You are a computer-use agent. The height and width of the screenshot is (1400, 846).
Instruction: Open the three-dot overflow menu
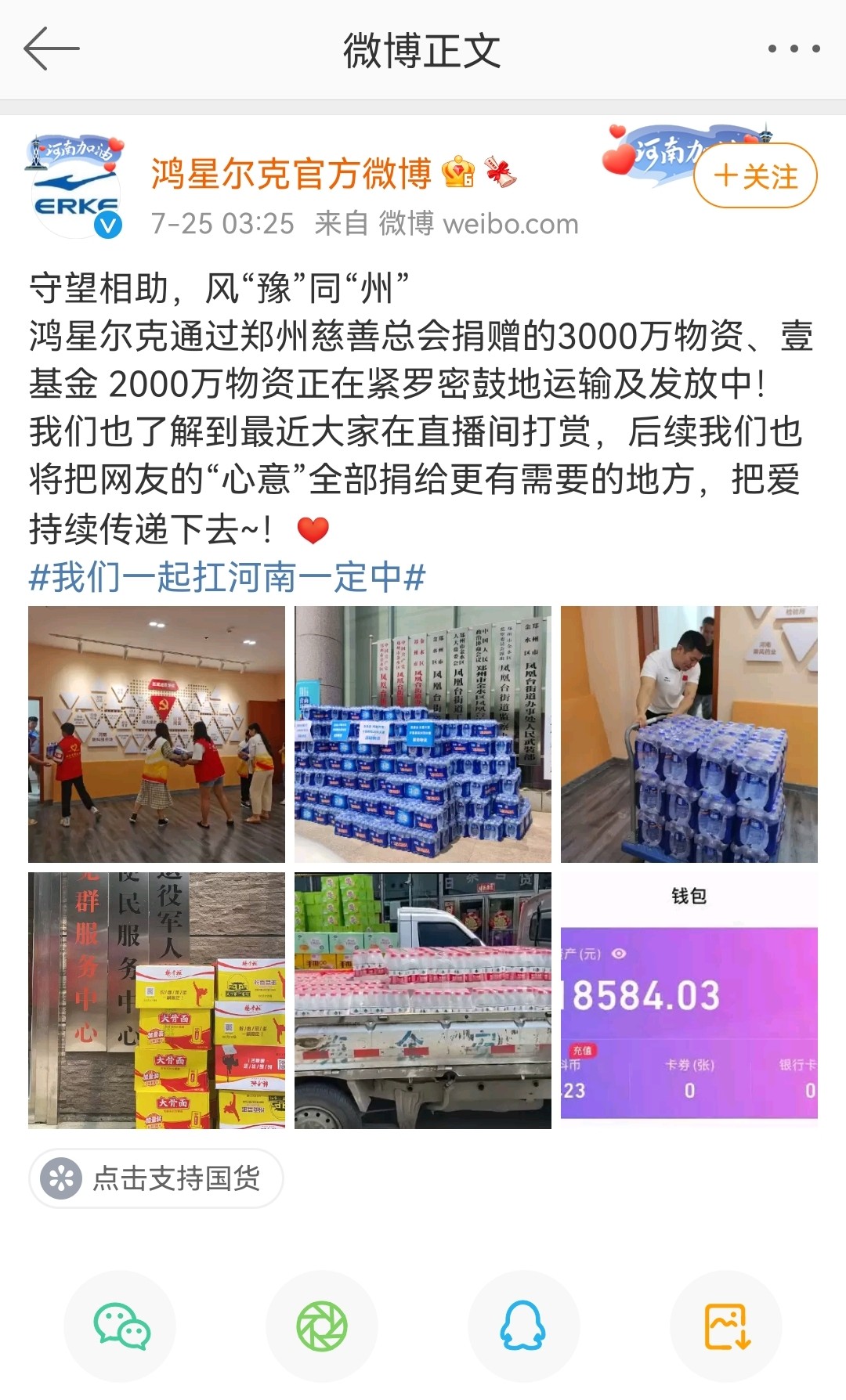pos(793,49)
